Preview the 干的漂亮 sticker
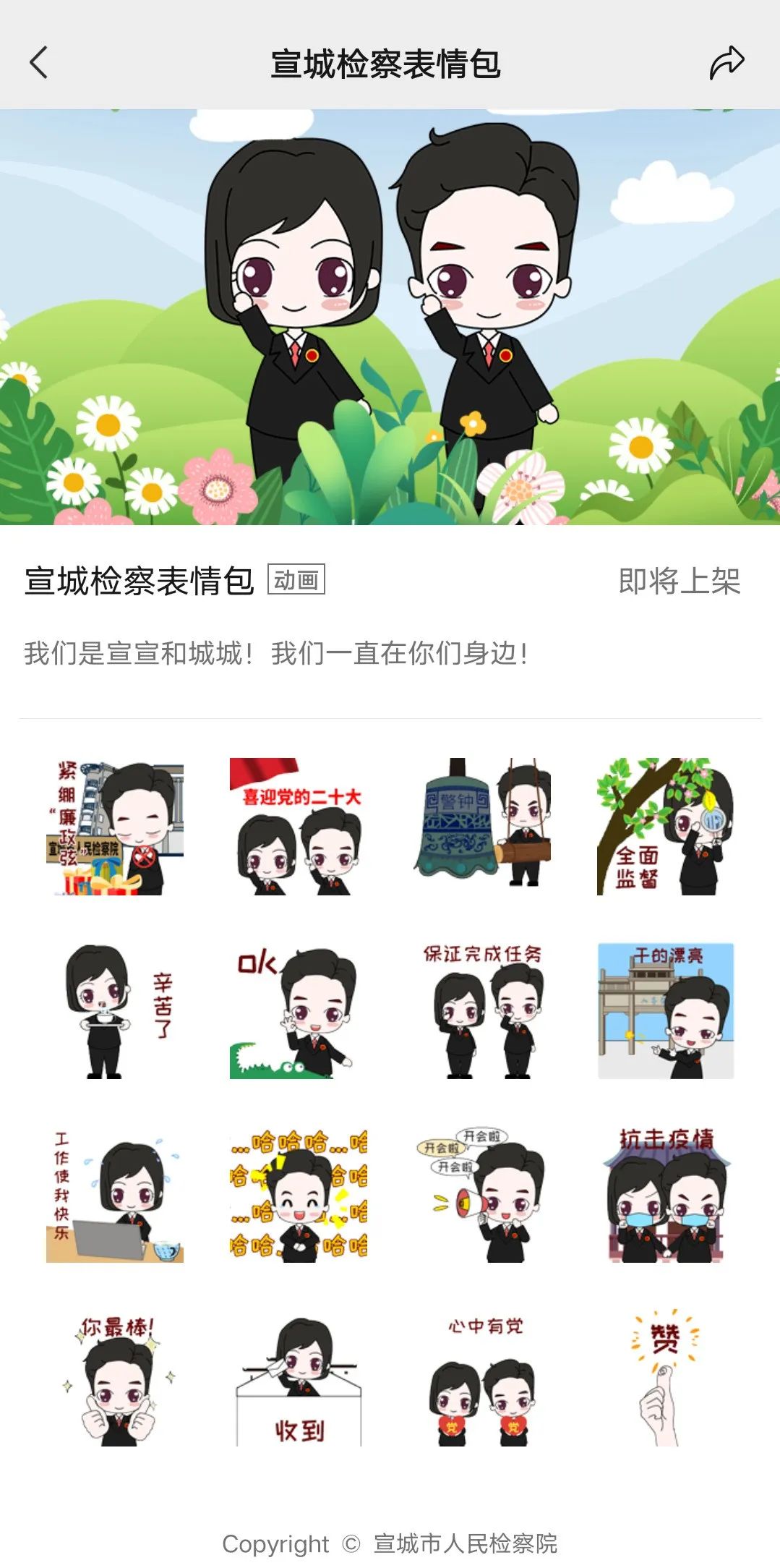780x1568 pixels. (666, 1010)
